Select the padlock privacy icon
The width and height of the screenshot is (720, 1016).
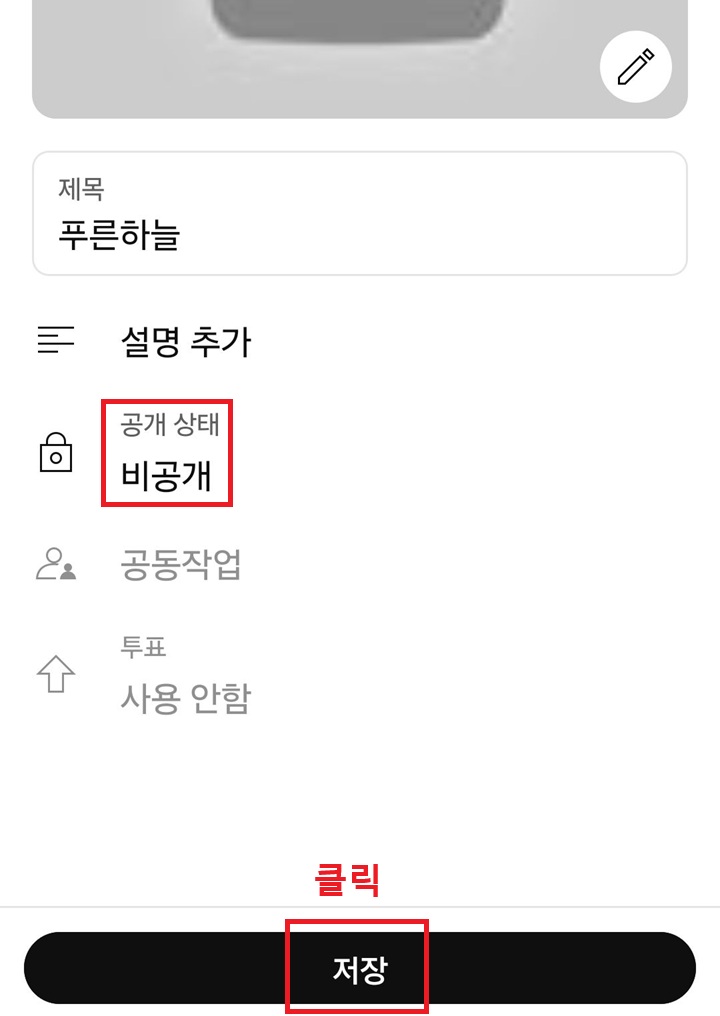(x=57, y=452)
